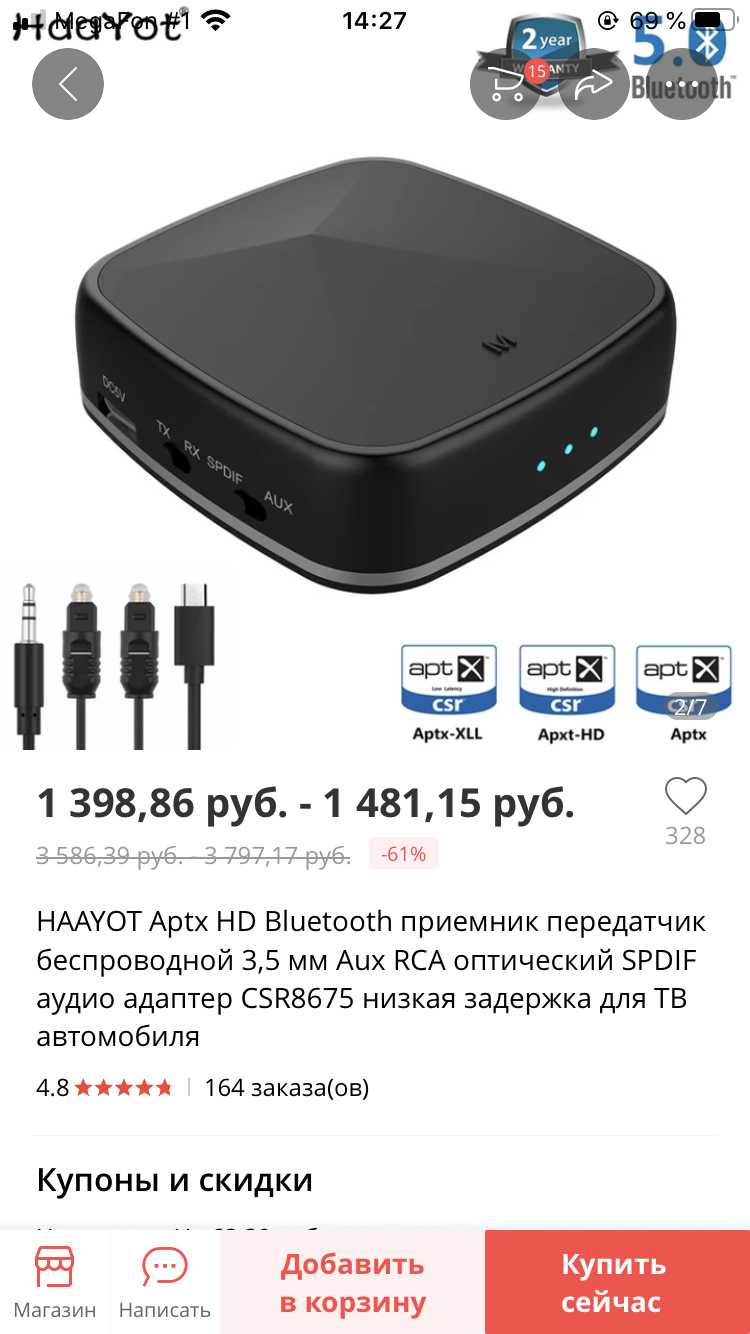Viewport: 750px width, 1334px height.
Task: Tap Написать to message the seller
Action: [165, 1283]
